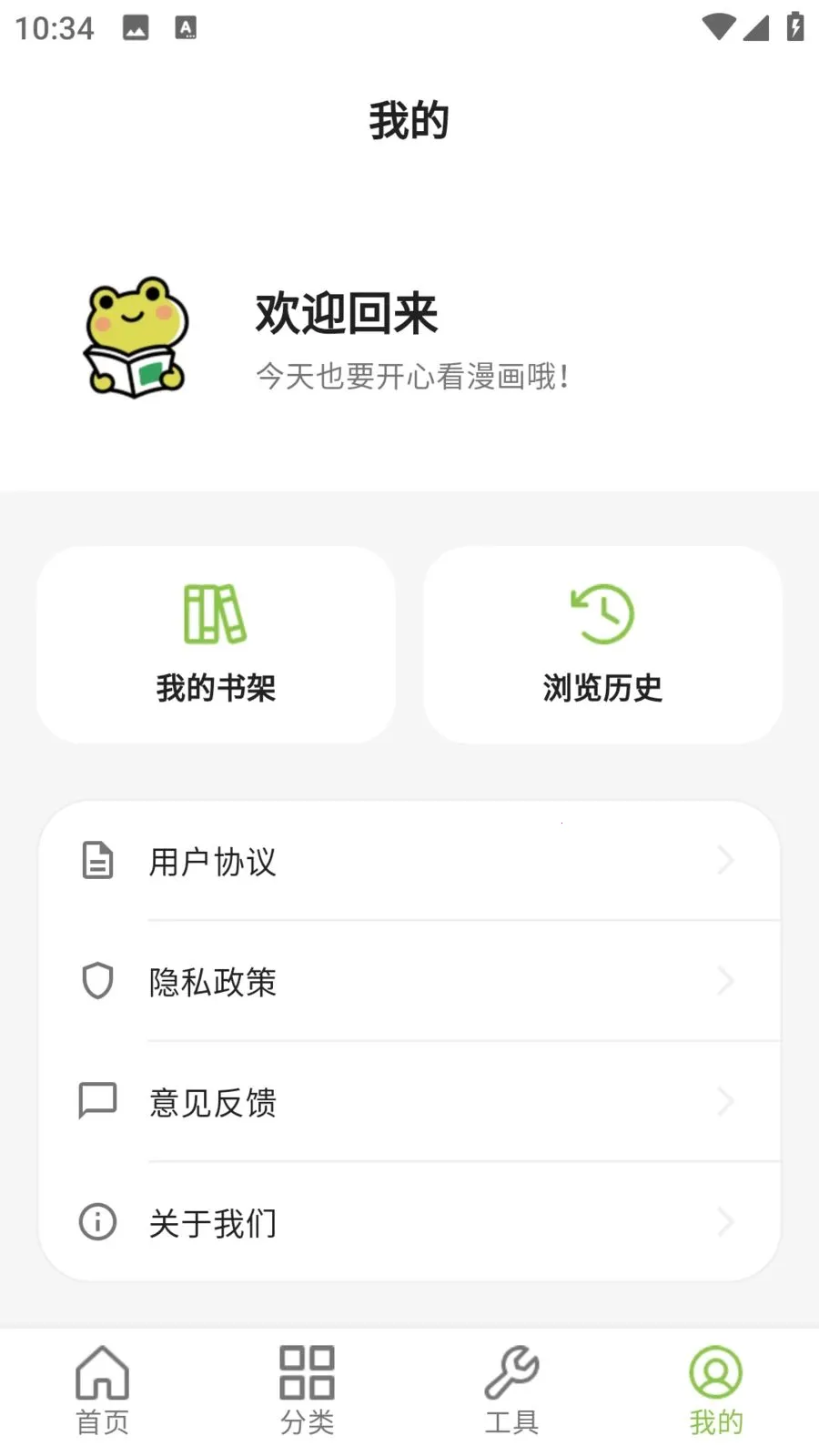
Task: Open the 浏览历史 card
Action: 602,643
